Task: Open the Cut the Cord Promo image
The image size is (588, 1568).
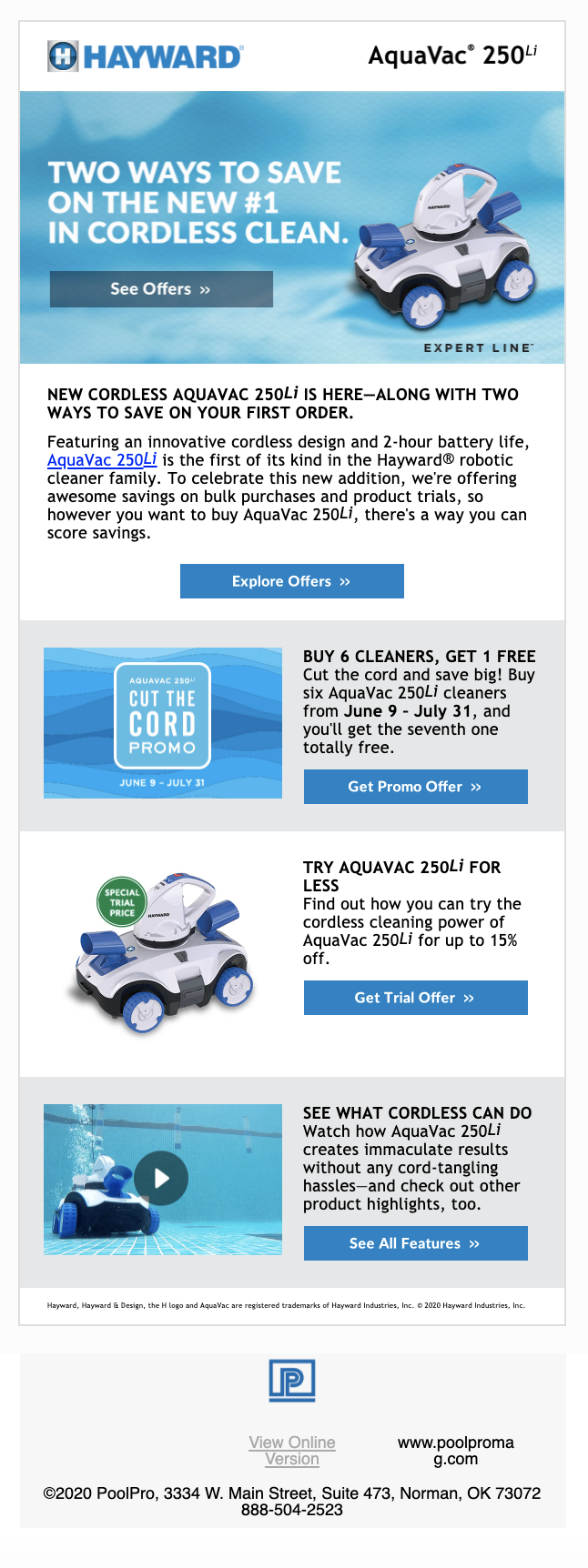Action: click(163, 723)
